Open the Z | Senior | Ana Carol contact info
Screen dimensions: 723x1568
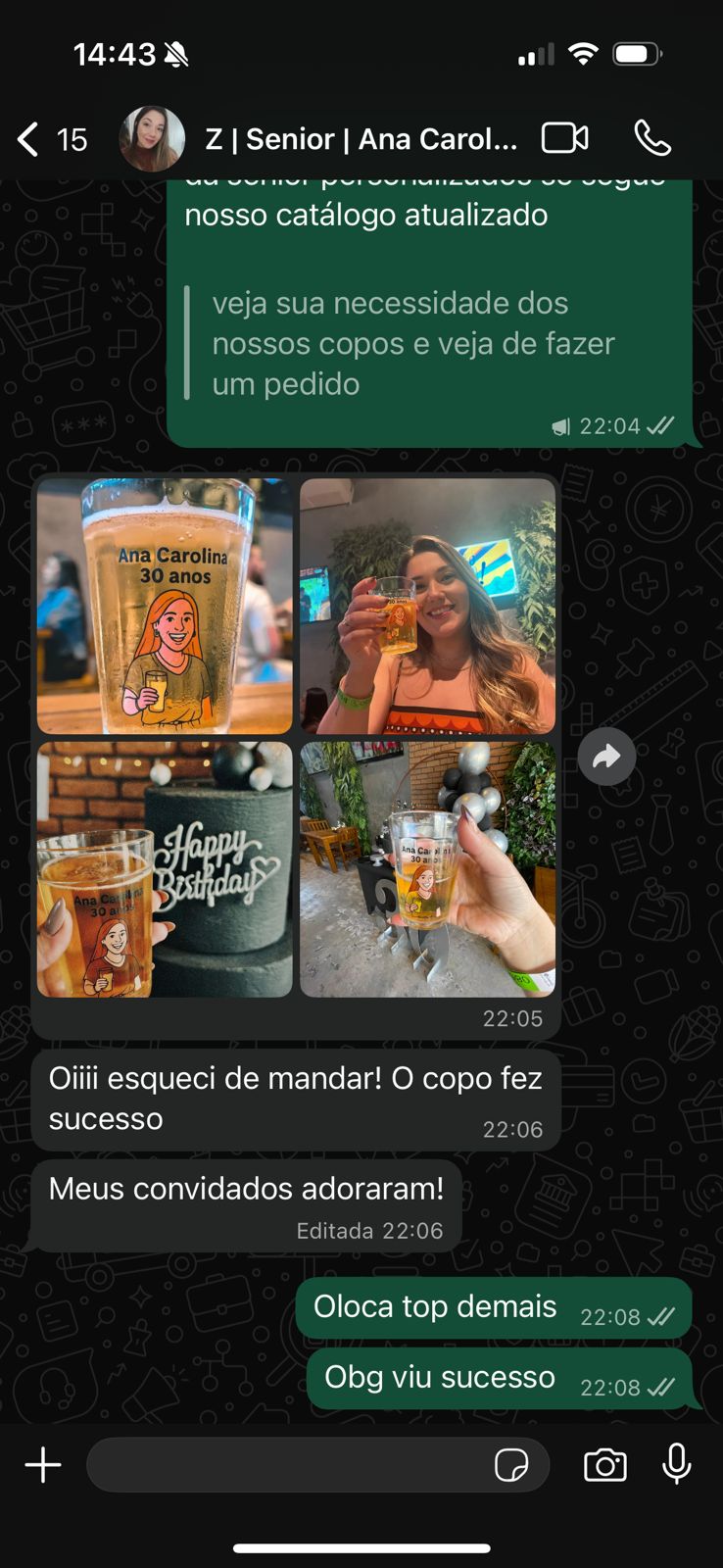361,139
